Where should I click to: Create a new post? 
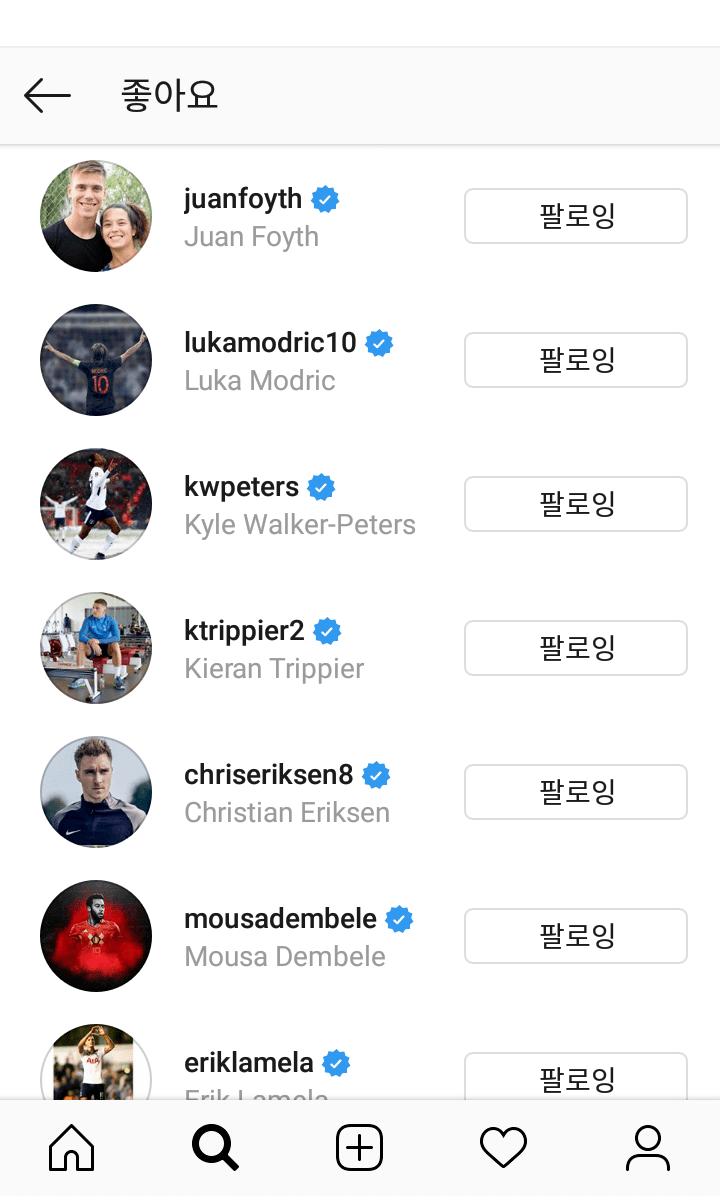coord(360,1148)
